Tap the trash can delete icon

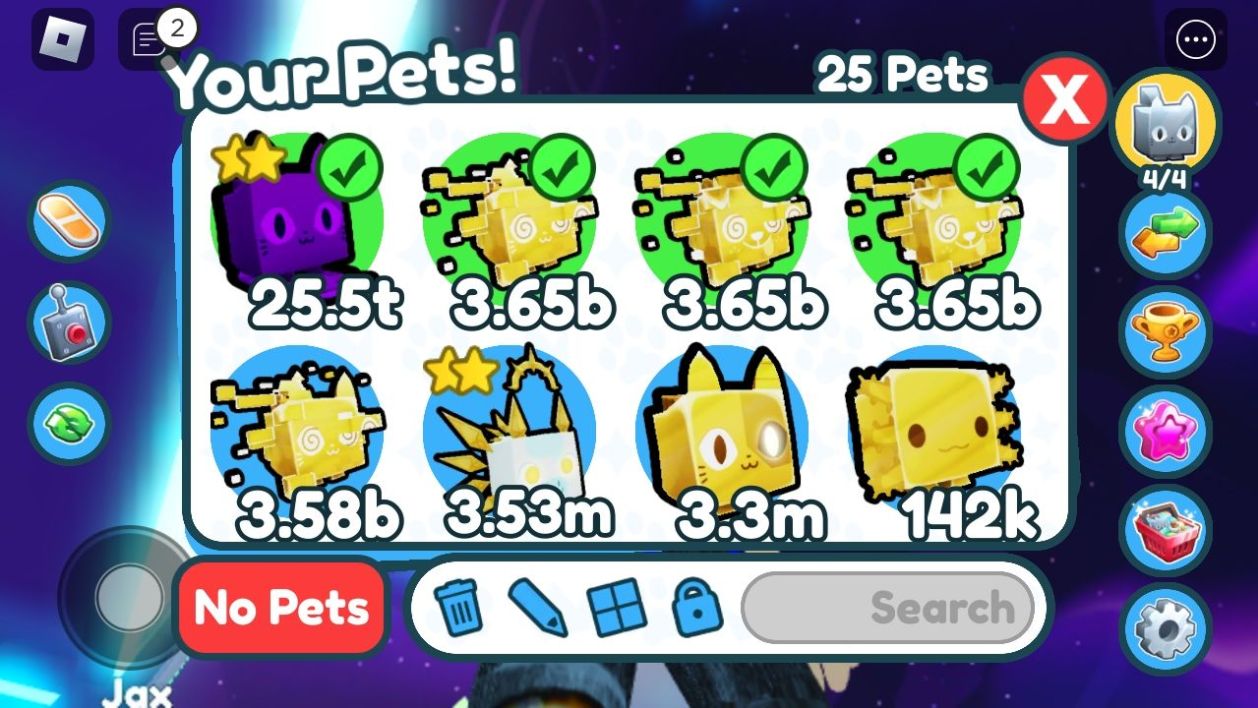(459, 606)
